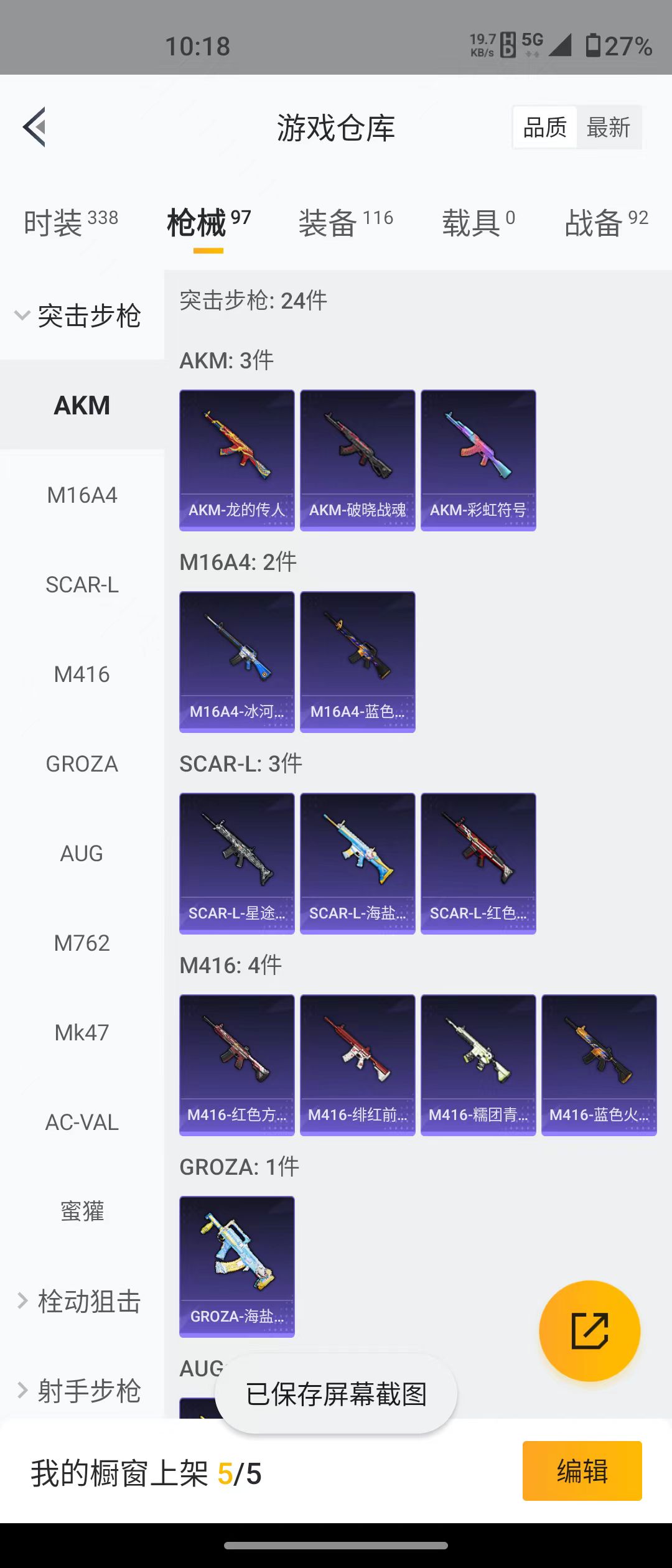Open the 载具 tab
This screenshot has height=1568, width=672.
(x=478, y=222)
